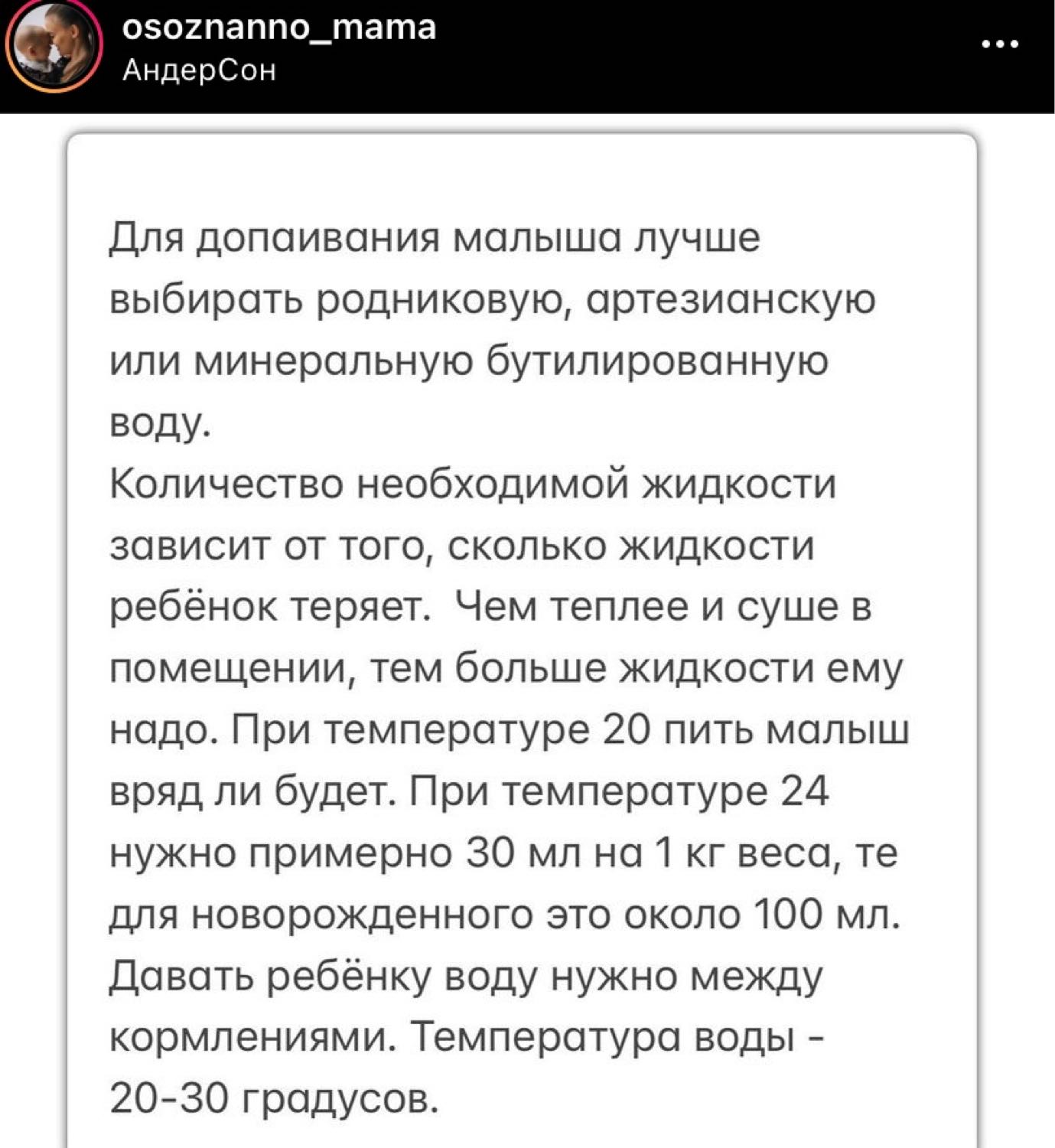Open osoznanno_mama profile picture
This screenshot has width=1055, height=1148.
52,48
